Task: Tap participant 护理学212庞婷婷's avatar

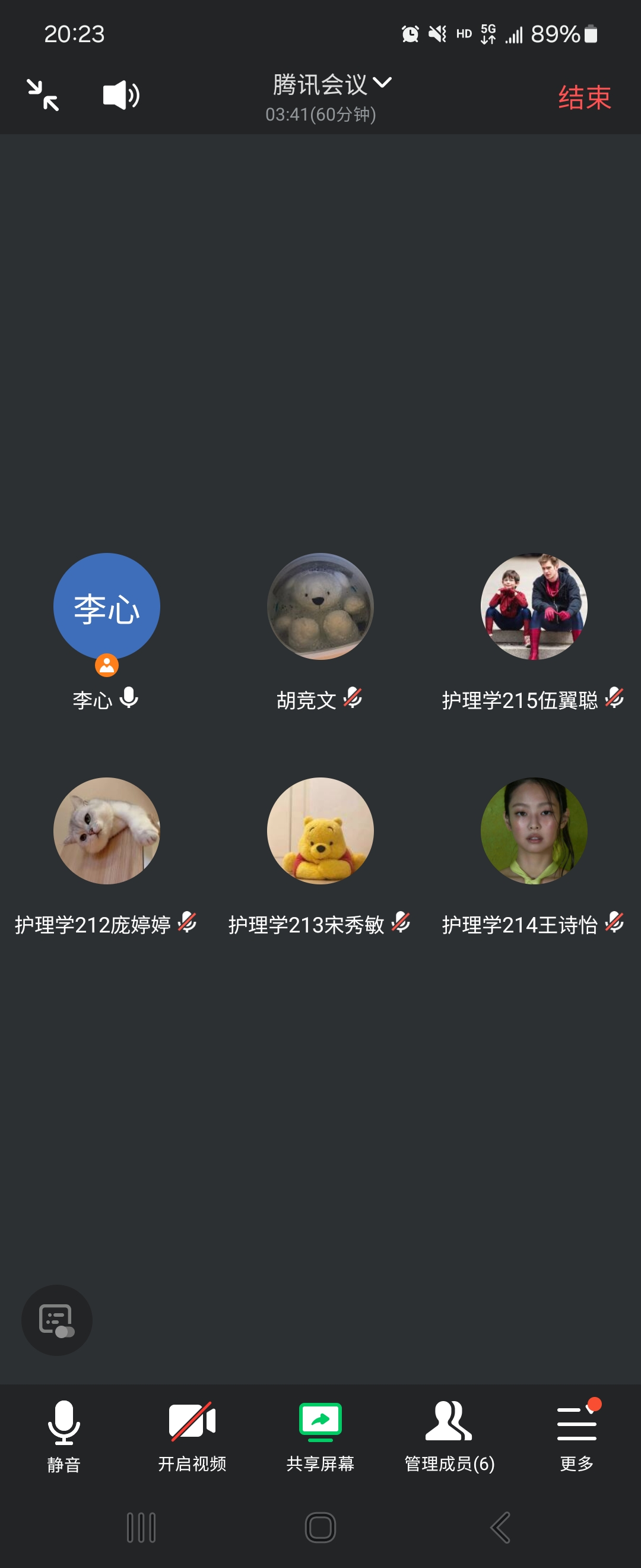Action: coord(106,830)
